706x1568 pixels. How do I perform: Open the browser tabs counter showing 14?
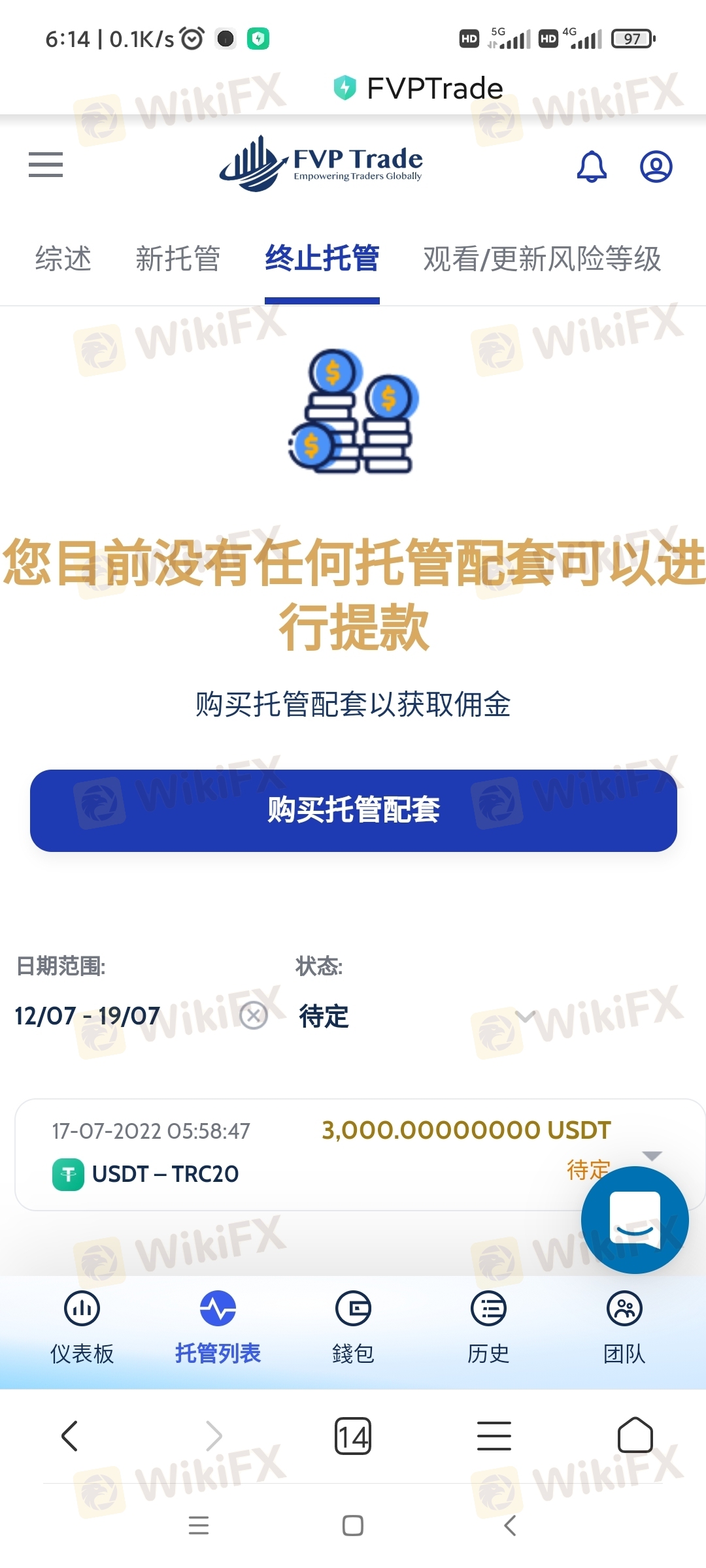click(x=353, y=1436)
